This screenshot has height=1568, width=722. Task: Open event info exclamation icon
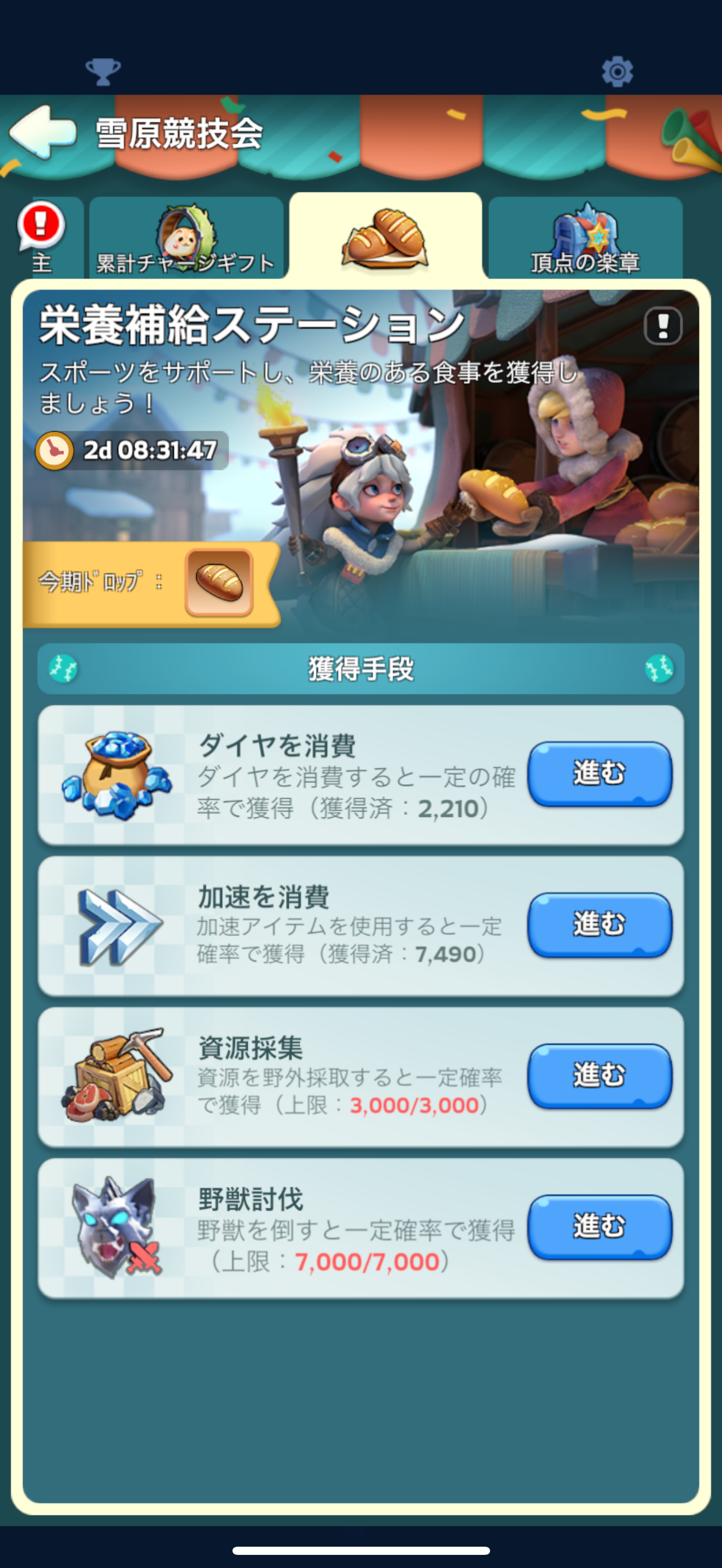point(662,326)
